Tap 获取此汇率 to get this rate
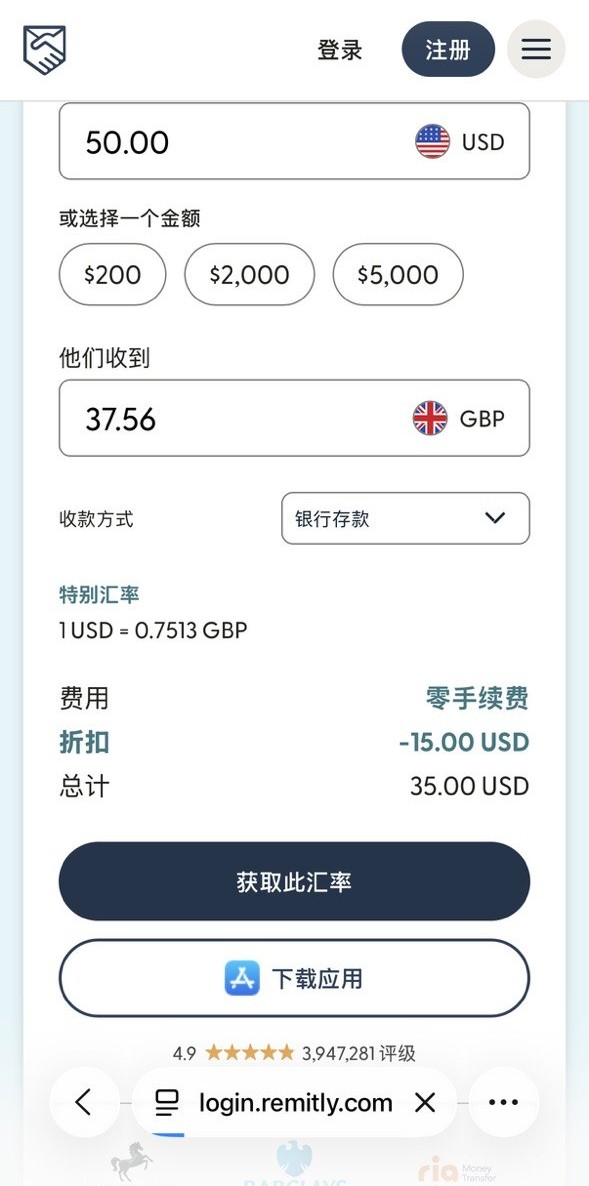The width and height of the screenshot is (589, 1186). pyautogui.click(x=294, y=881)
